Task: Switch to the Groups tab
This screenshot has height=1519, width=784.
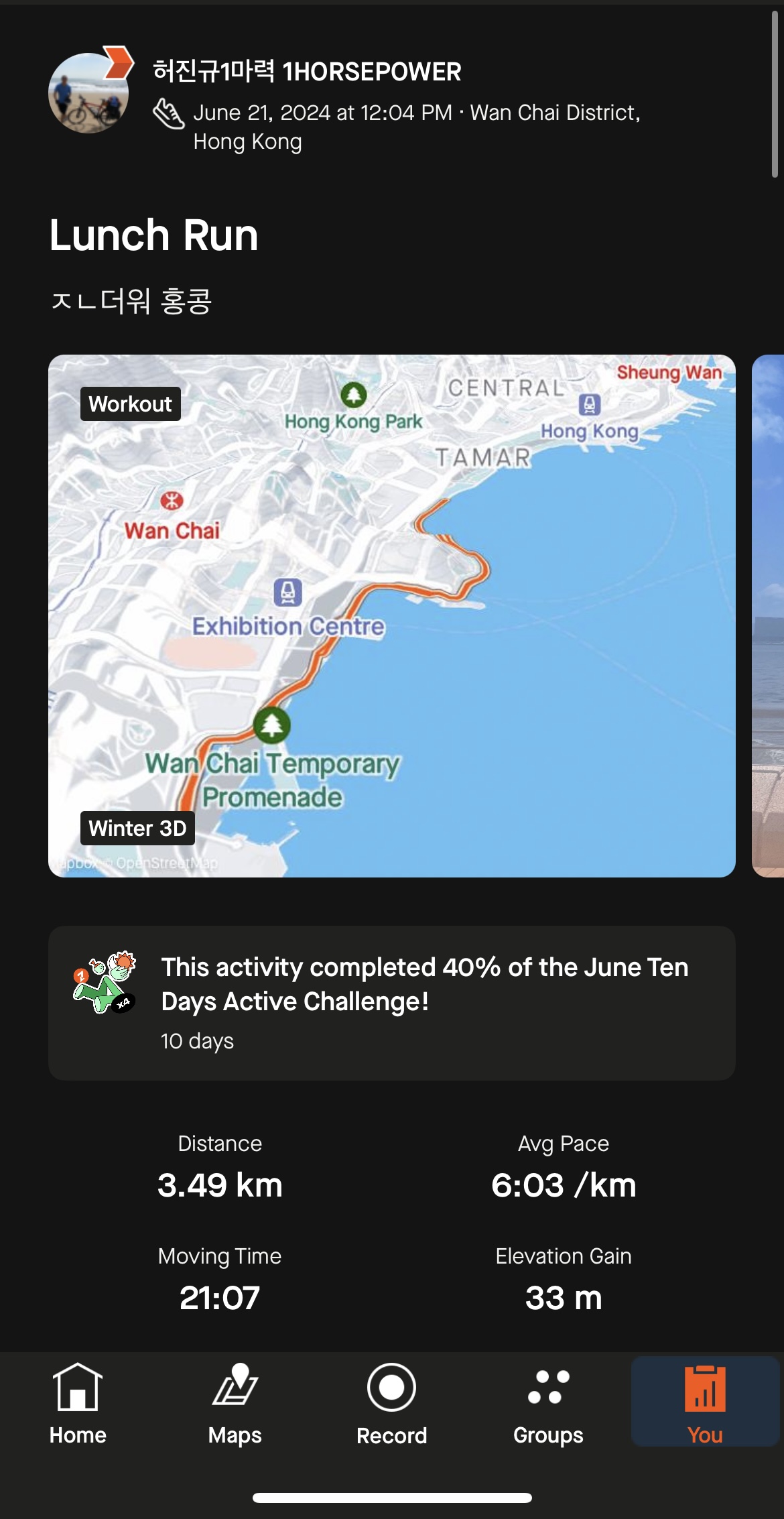Action: [548, 1404]
